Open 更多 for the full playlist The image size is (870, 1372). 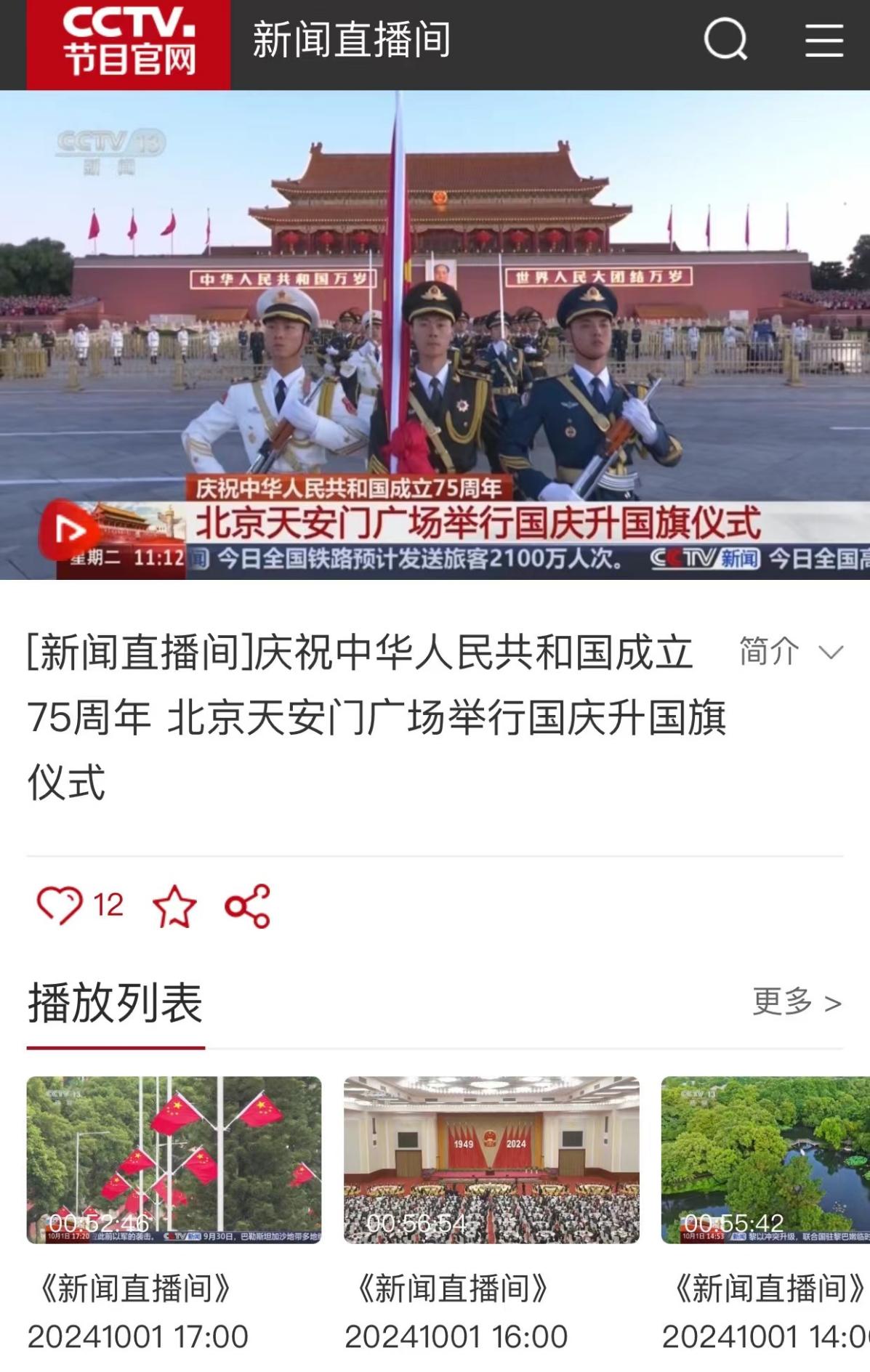tap(797, 1003)
